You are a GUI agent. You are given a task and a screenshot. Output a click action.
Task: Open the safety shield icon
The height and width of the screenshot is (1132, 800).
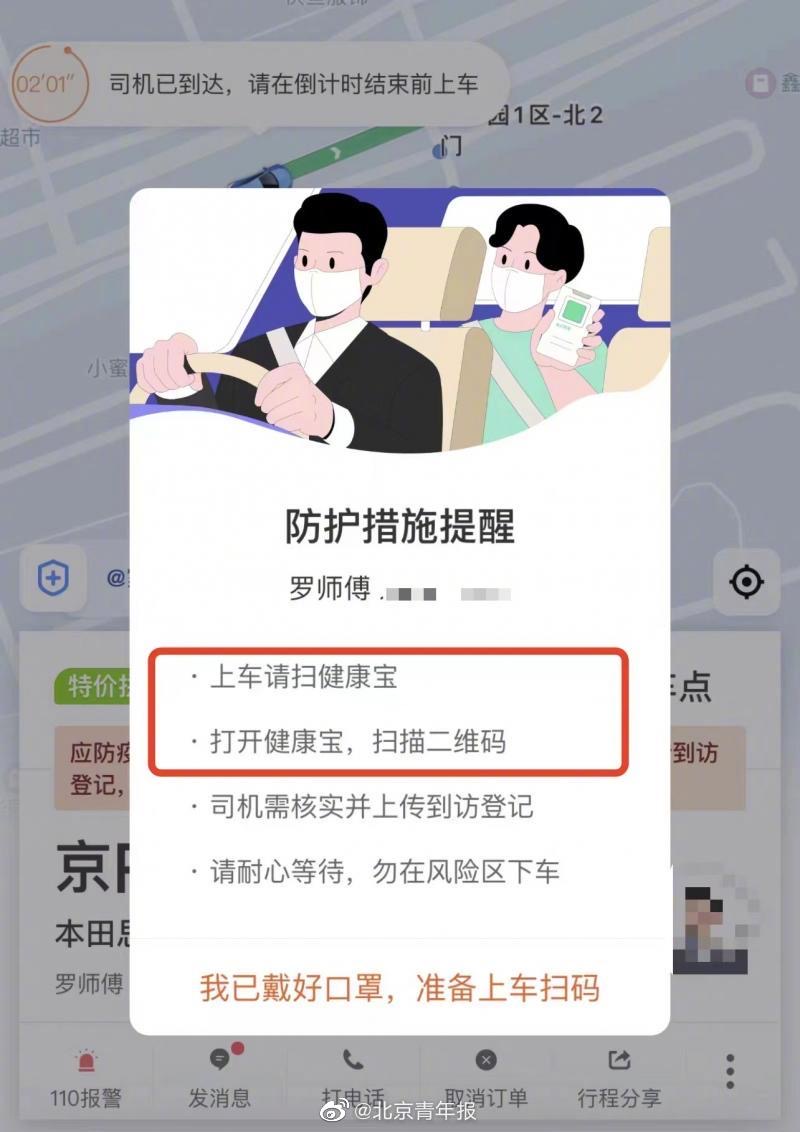pos(52,578)
